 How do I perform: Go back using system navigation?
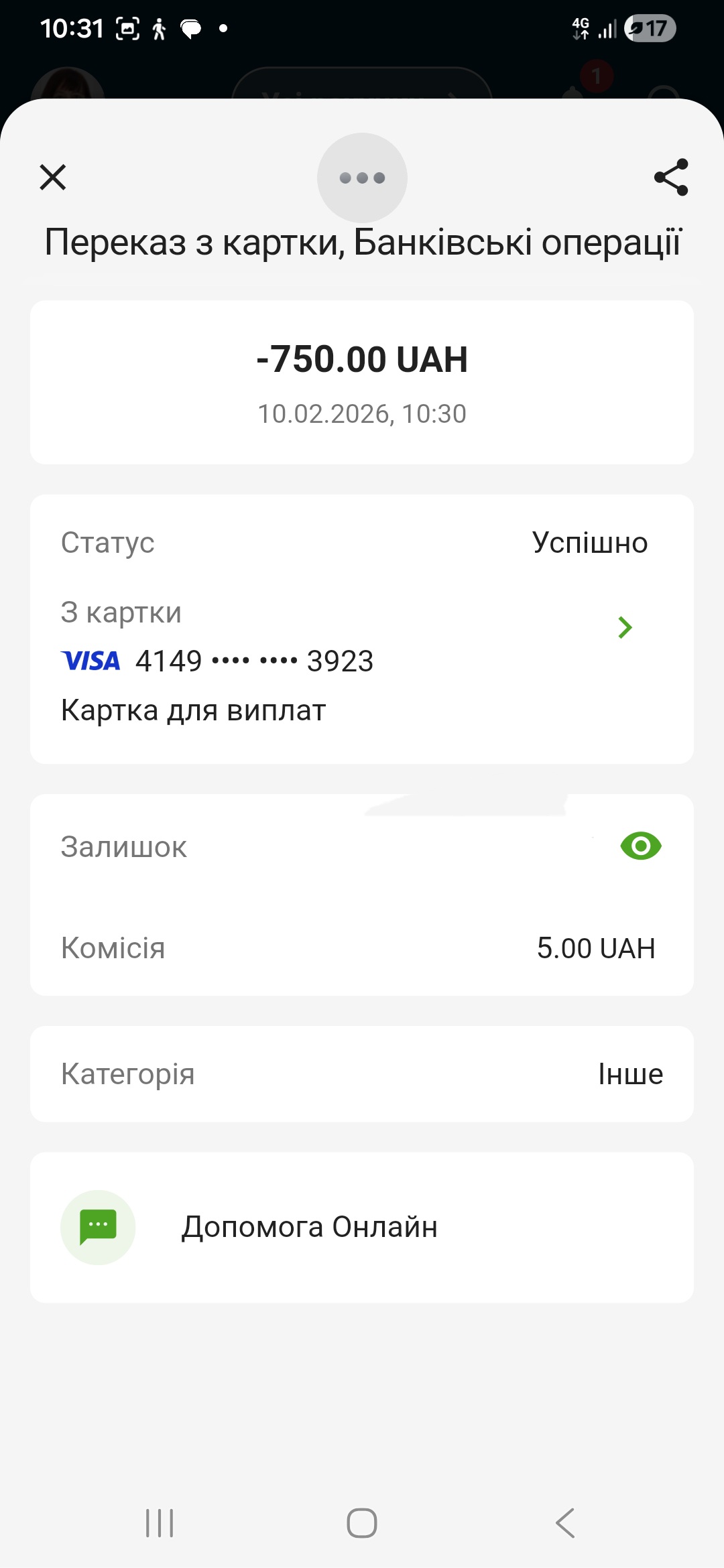pos(565,1523)
